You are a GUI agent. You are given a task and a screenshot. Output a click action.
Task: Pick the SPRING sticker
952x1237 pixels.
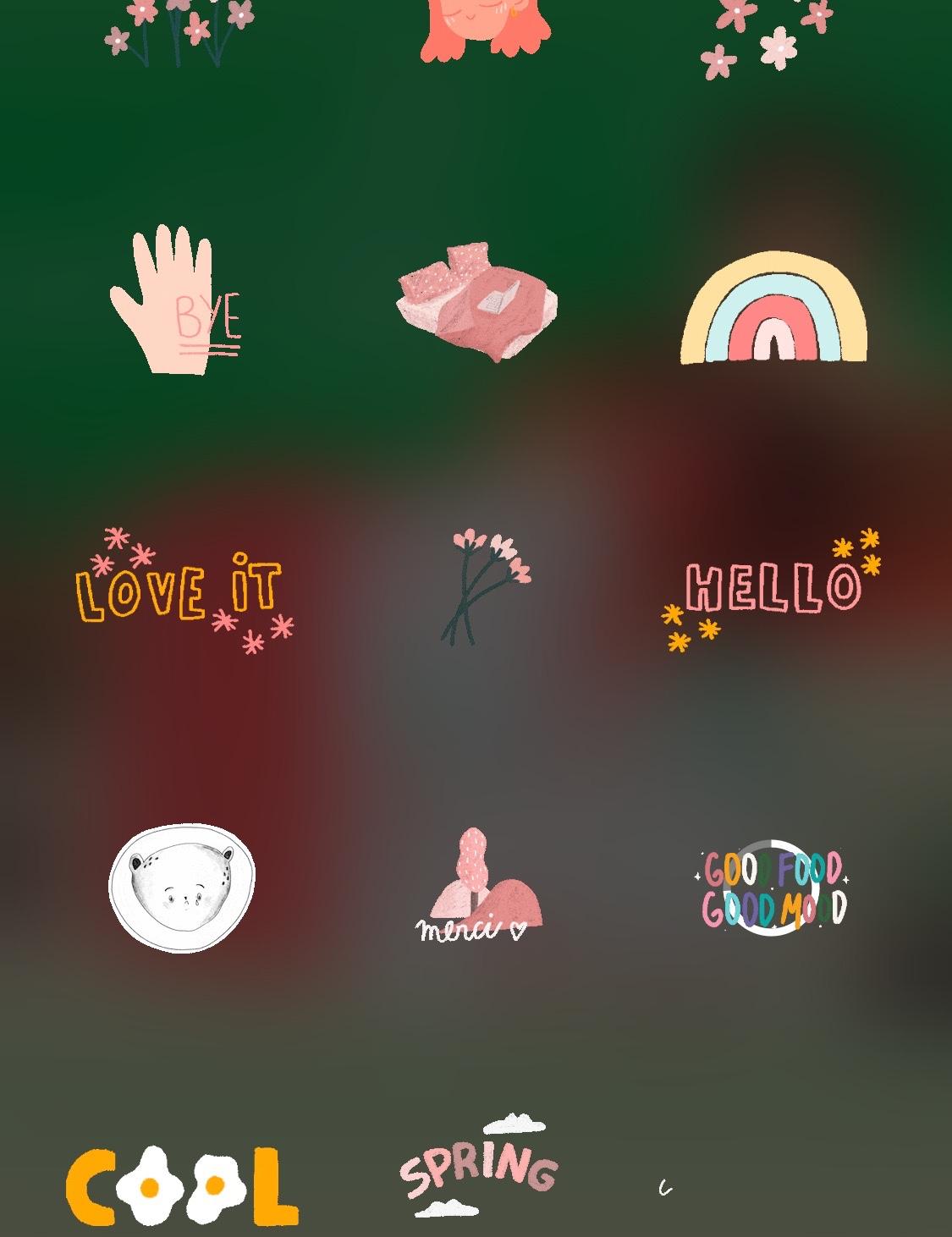point(479,1168)
